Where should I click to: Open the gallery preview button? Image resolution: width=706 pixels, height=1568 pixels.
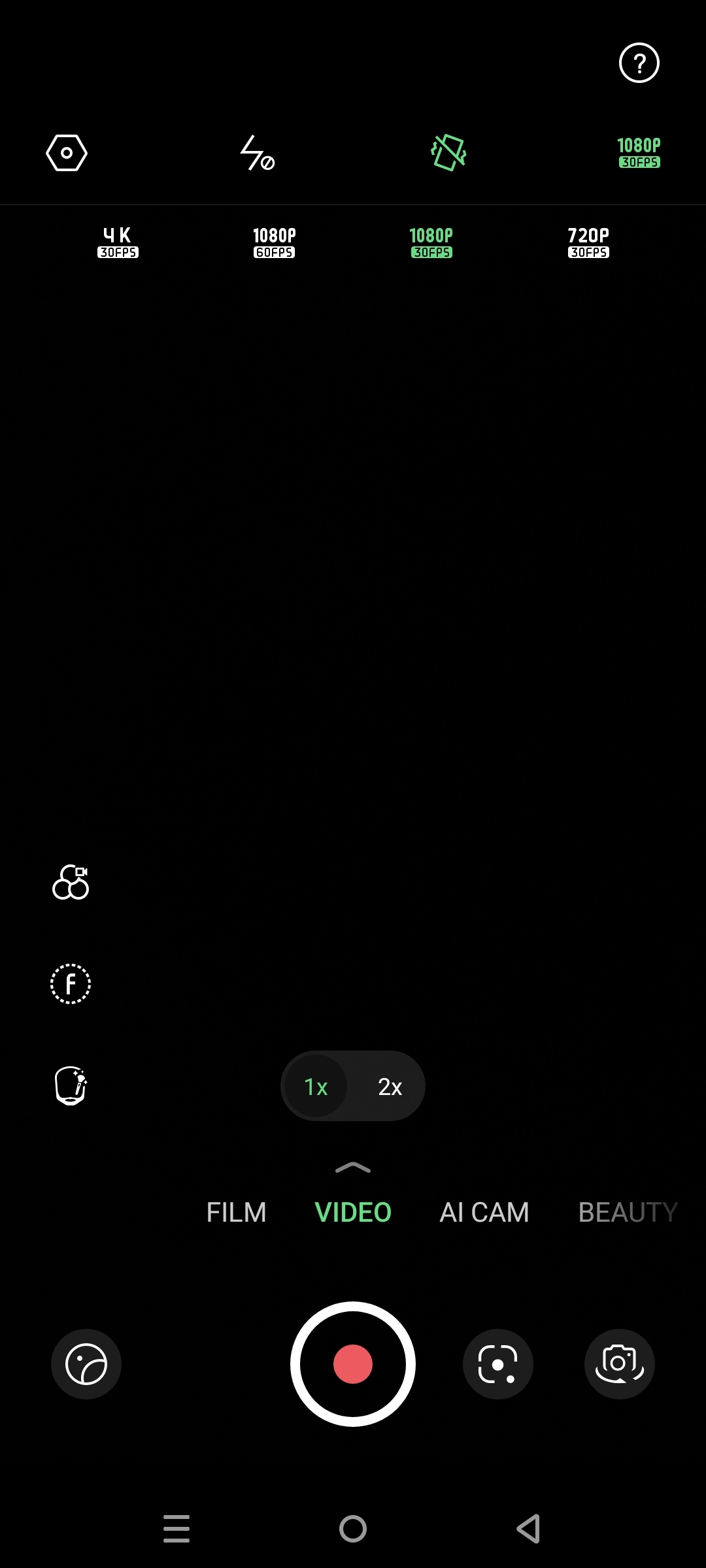point(86,1364)
